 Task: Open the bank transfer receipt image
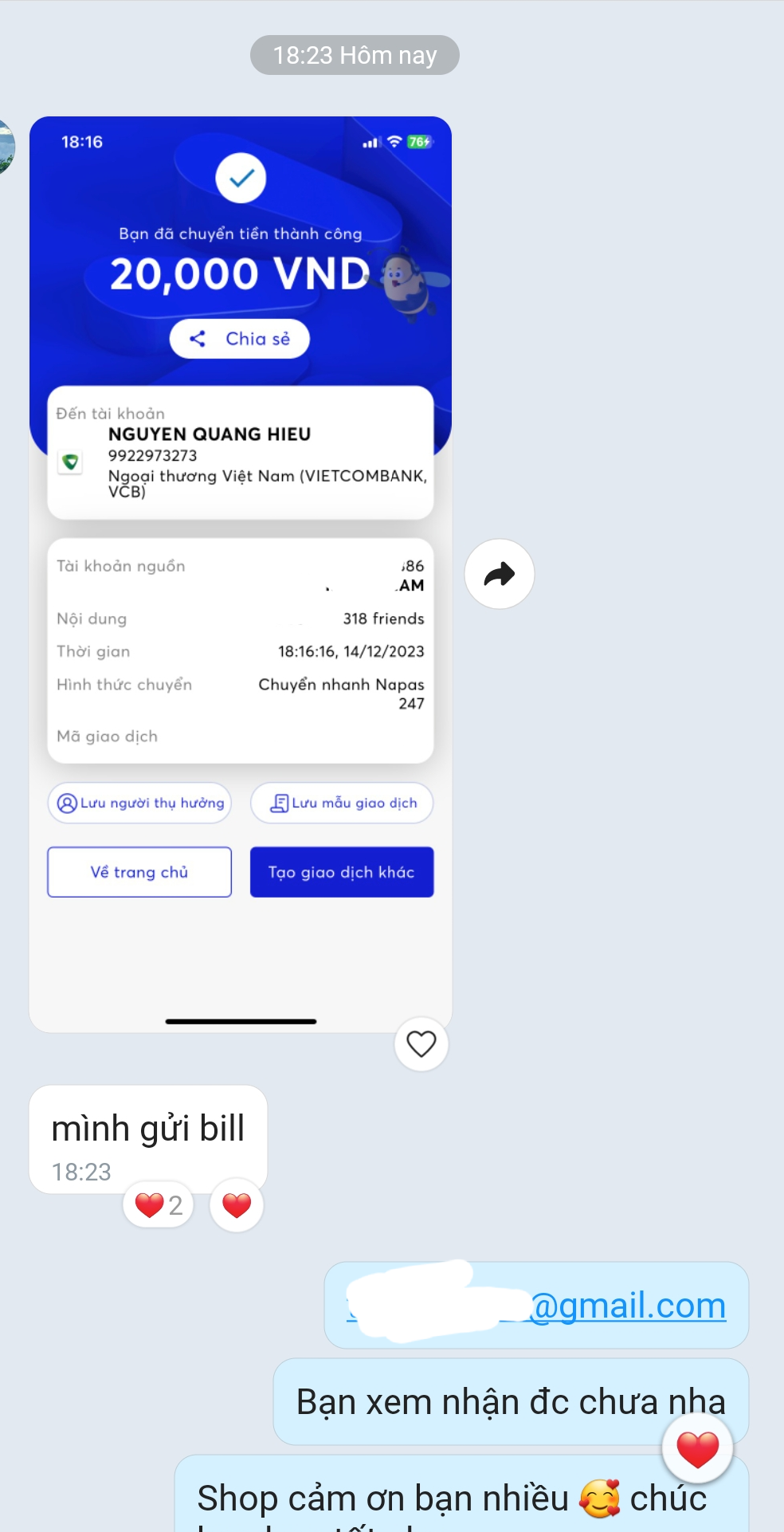point(240,574)
